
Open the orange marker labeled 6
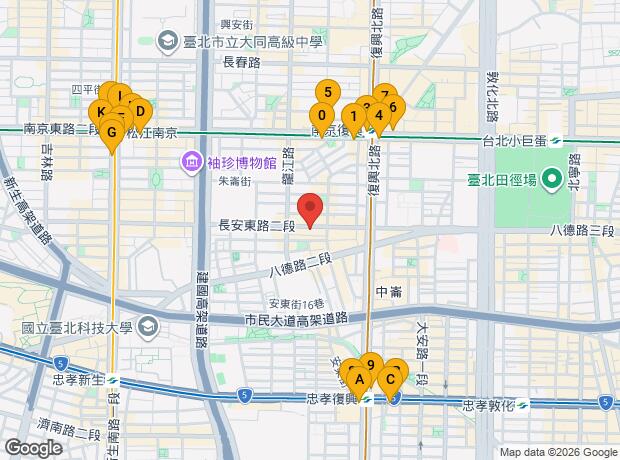(395, 106)
